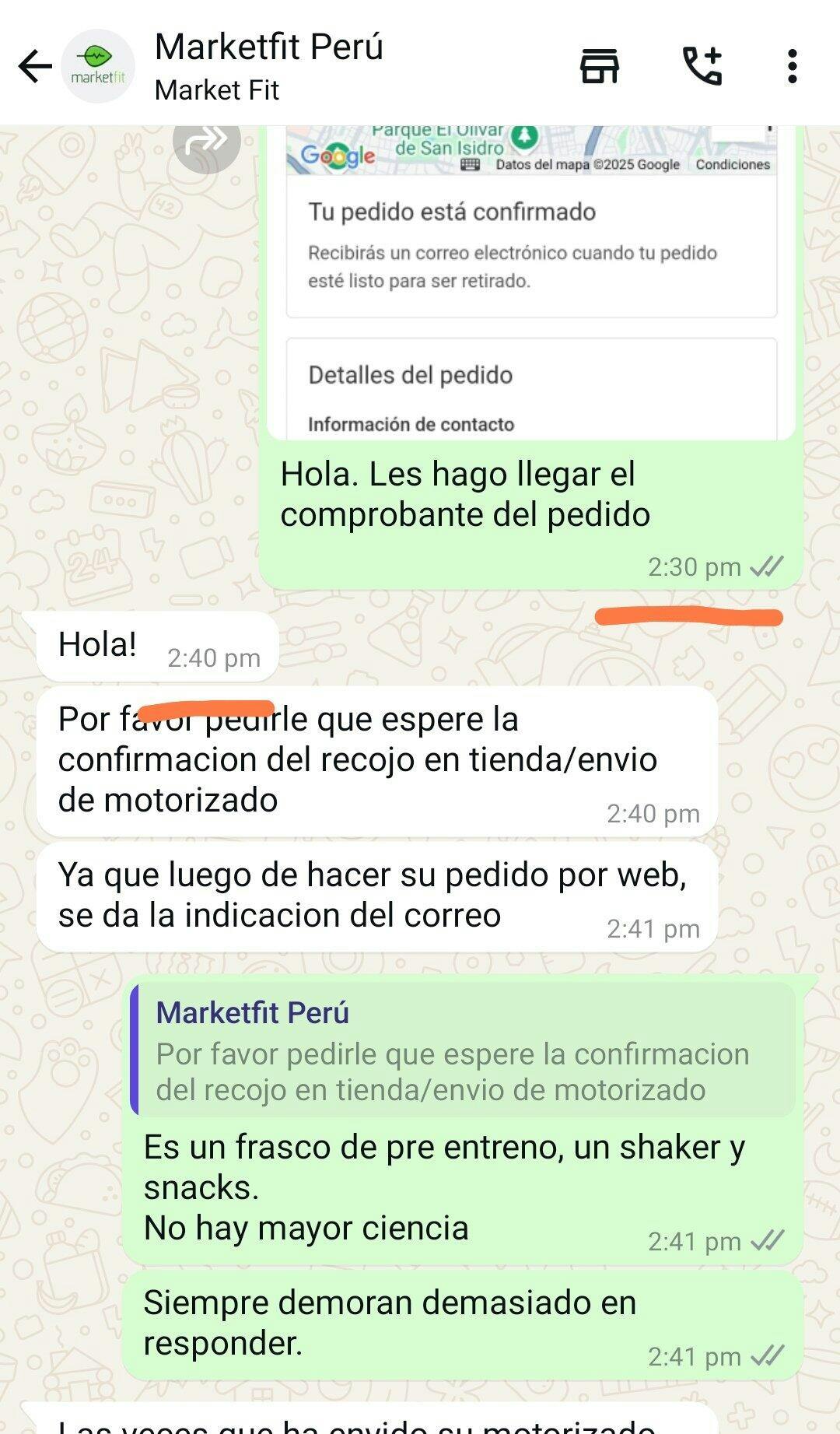
Task: Forward the order confirmation image
Action: coord(206,142)
